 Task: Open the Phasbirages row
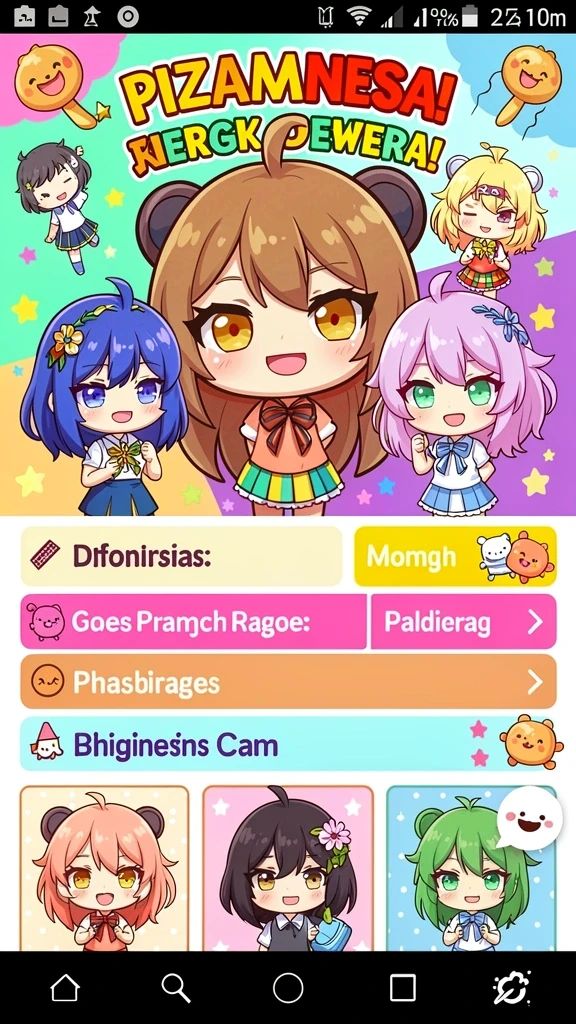(x=289, y=682)
